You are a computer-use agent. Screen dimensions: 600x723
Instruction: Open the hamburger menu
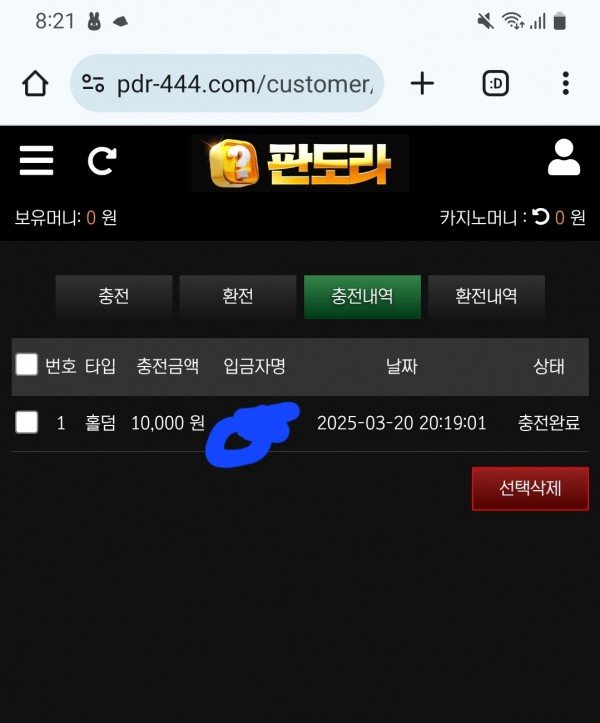[36, 161]
